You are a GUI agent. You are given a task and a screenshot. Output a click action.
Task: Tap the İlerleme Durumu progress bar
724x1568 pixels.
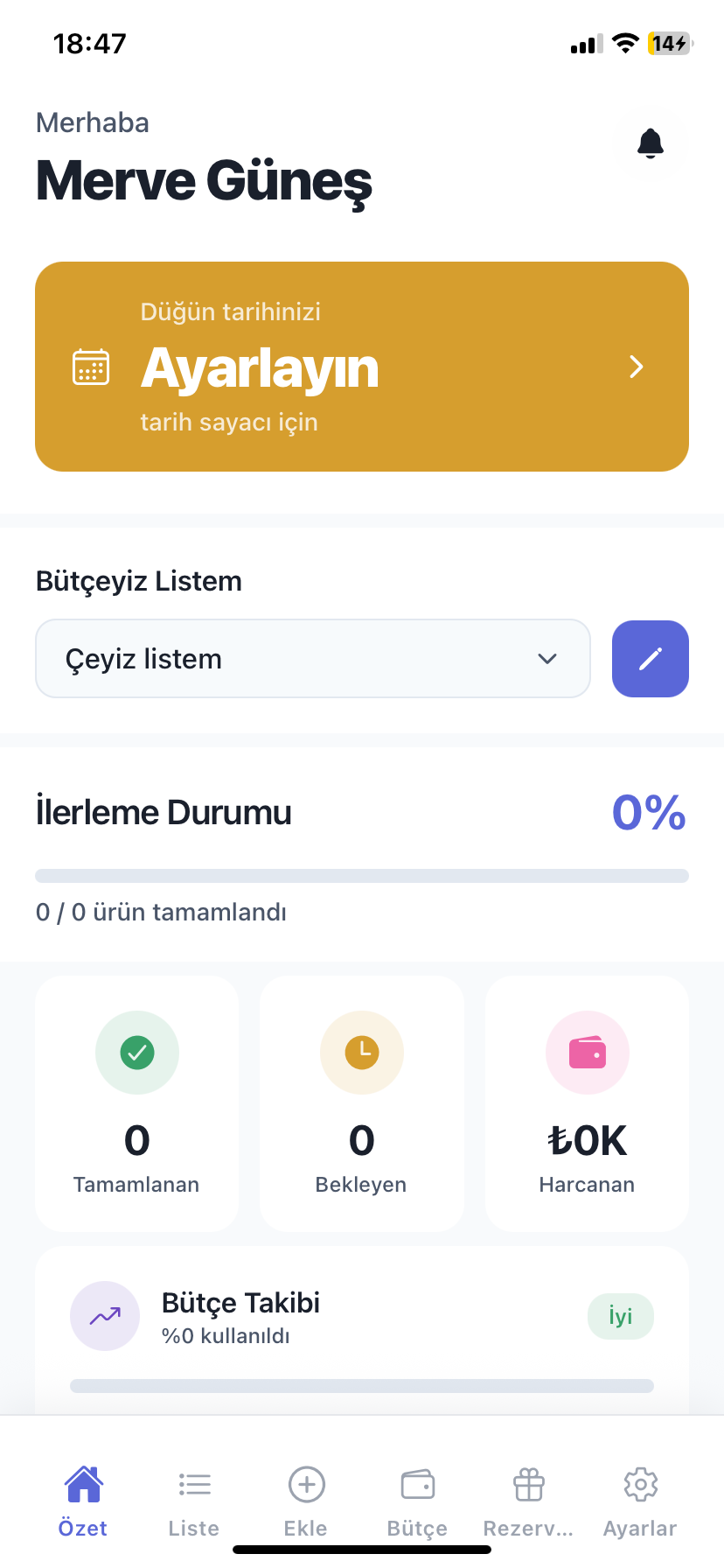point(362,875)
